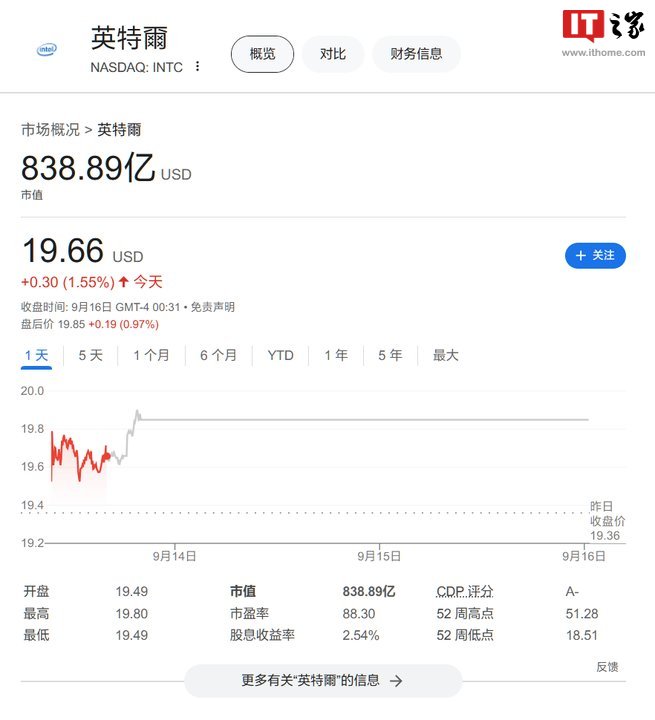This screenshot has height=720, width=655.
Task: Switch the chart to 1 年
Action: [335, 355]
